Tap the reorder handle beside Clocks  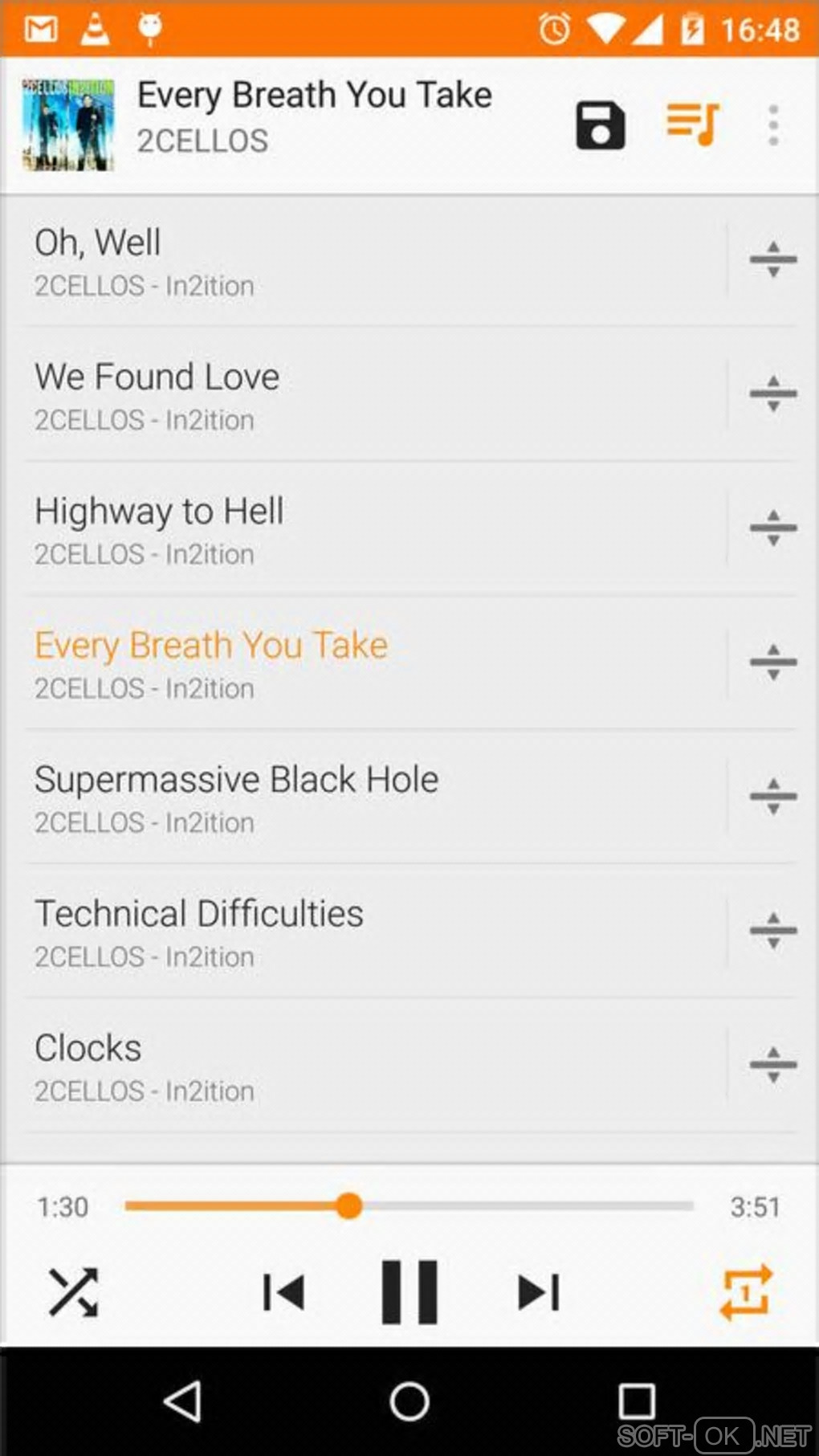(772, 1065)
